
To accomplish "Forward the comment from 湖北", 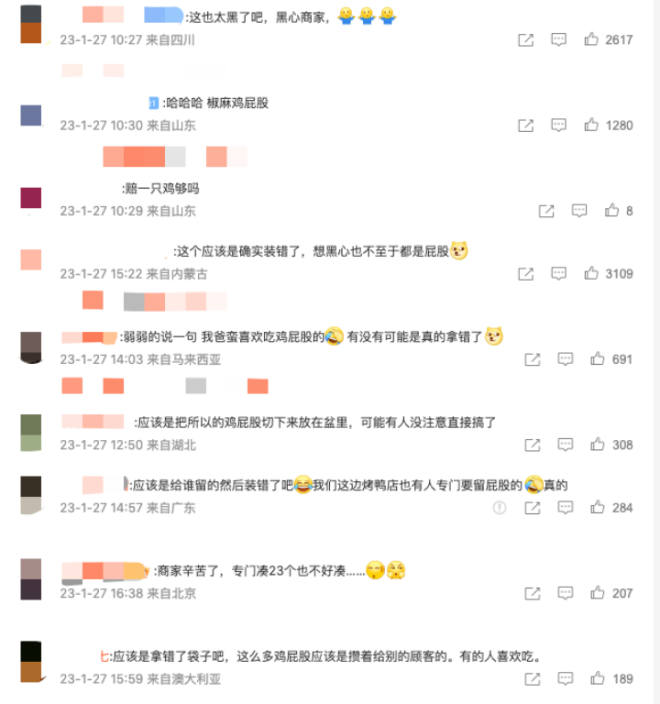I will [x=533, y=445].
